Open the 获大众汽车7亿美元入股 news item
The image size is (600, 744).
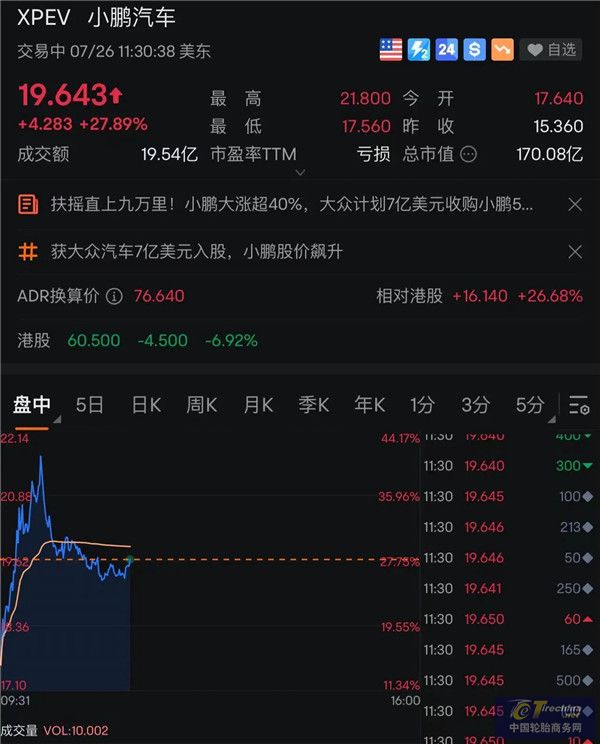click(196, 251)
